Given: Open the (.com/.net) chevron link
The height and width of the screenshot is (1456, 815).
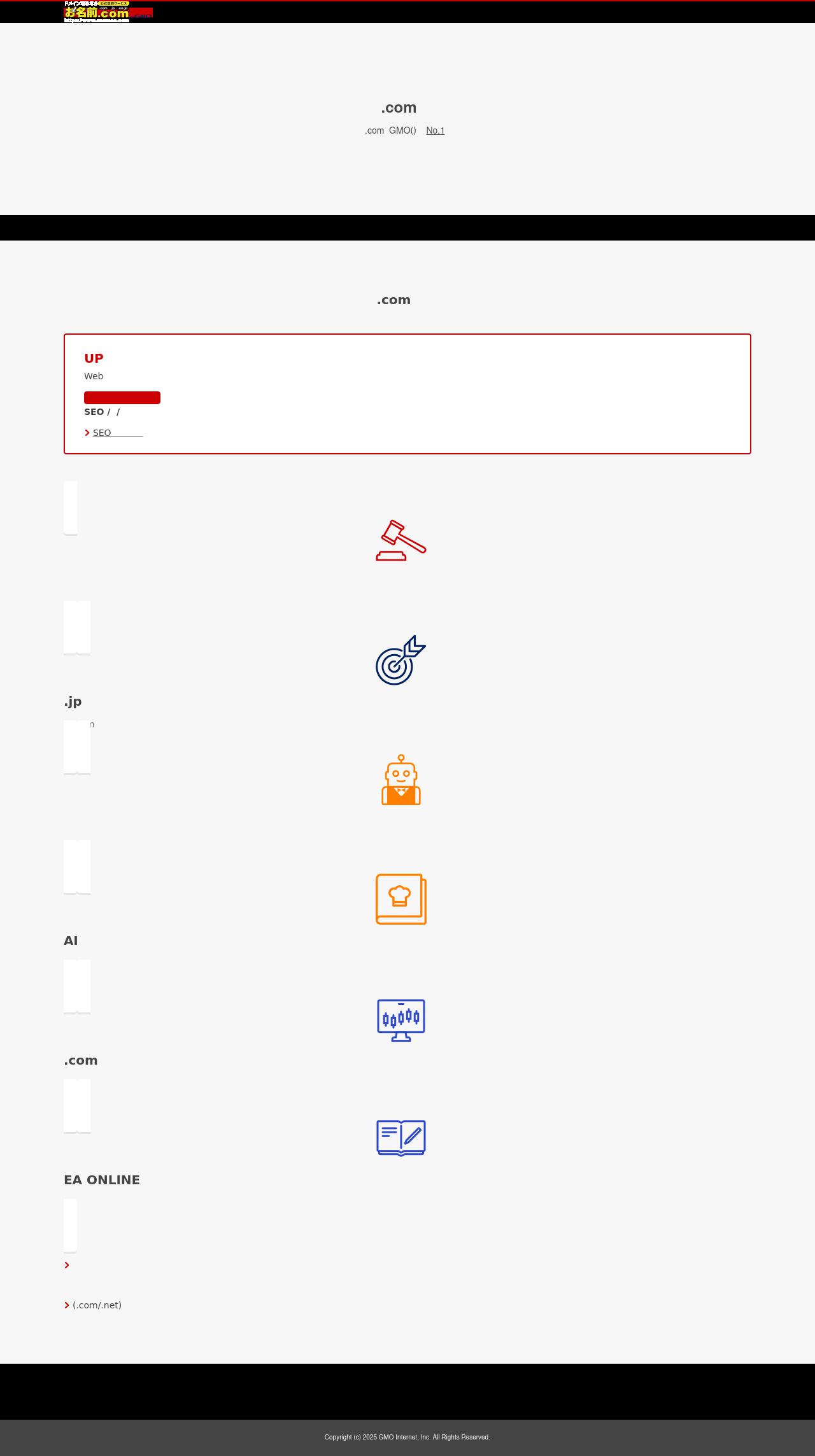Looking at the screenshot, I should click(x=97, y=1305).
